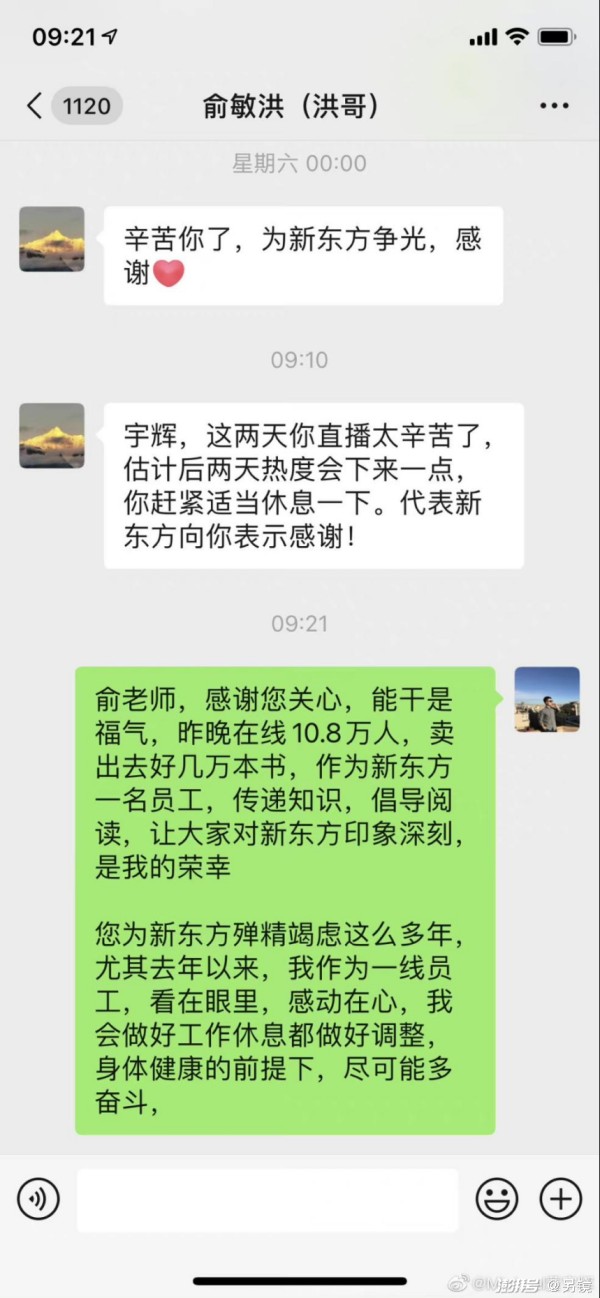The height and width of the screenshot is (1298, 600).
Task: Open the plus attachments menu
Action: click(x=560, y=1198)
